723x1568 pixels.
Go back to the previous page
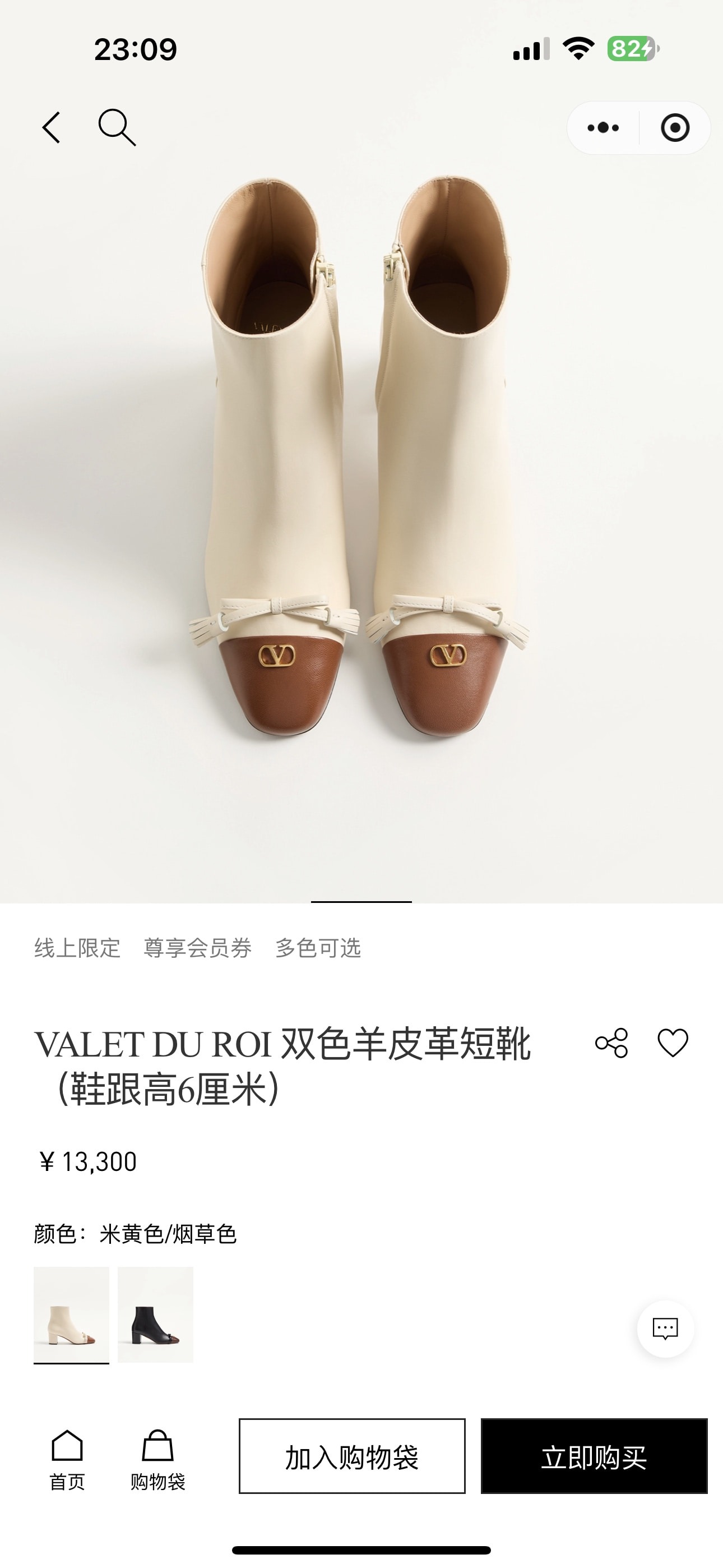coord(52,128)
